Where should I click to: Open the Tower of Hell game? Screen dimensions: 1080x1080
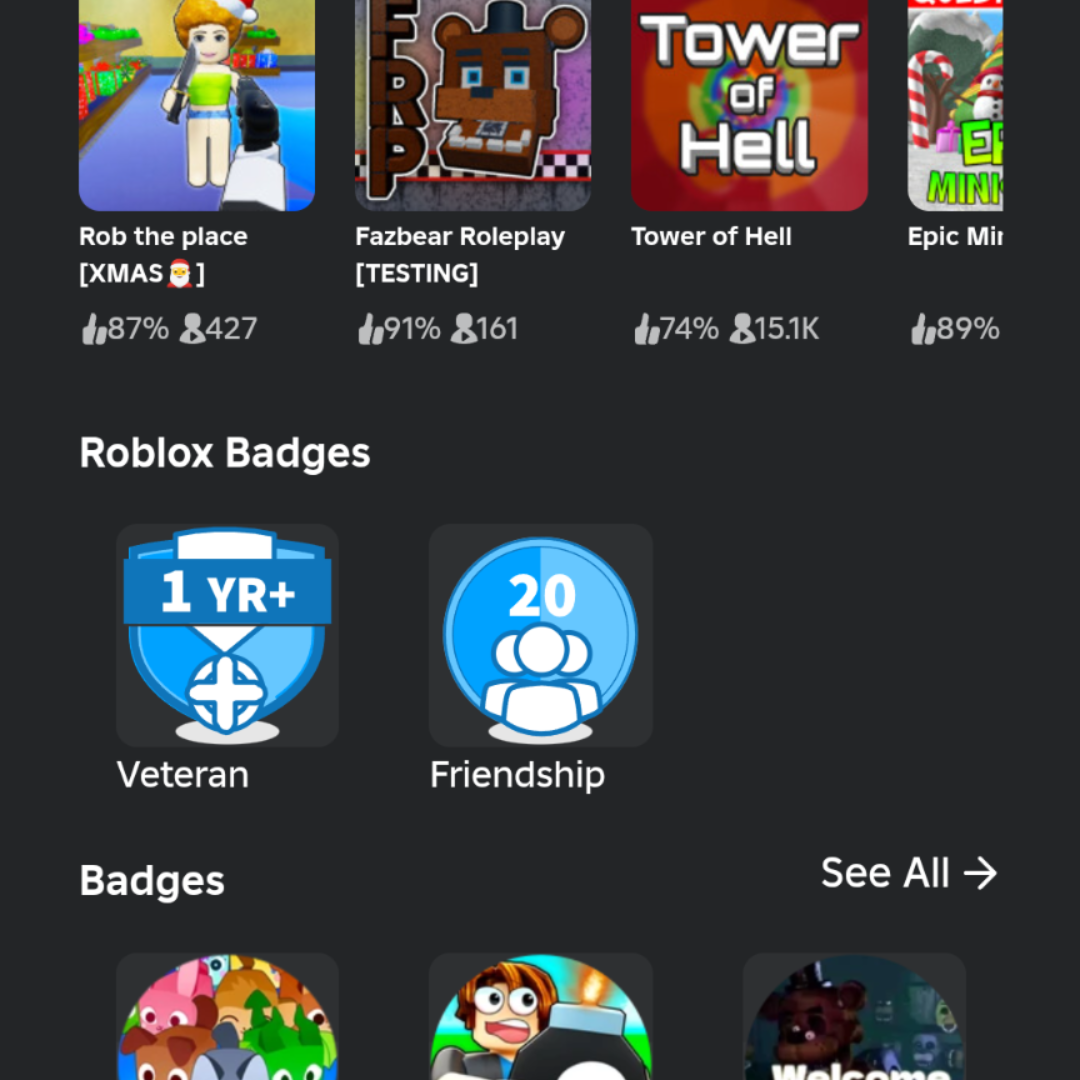click(749, 105)
